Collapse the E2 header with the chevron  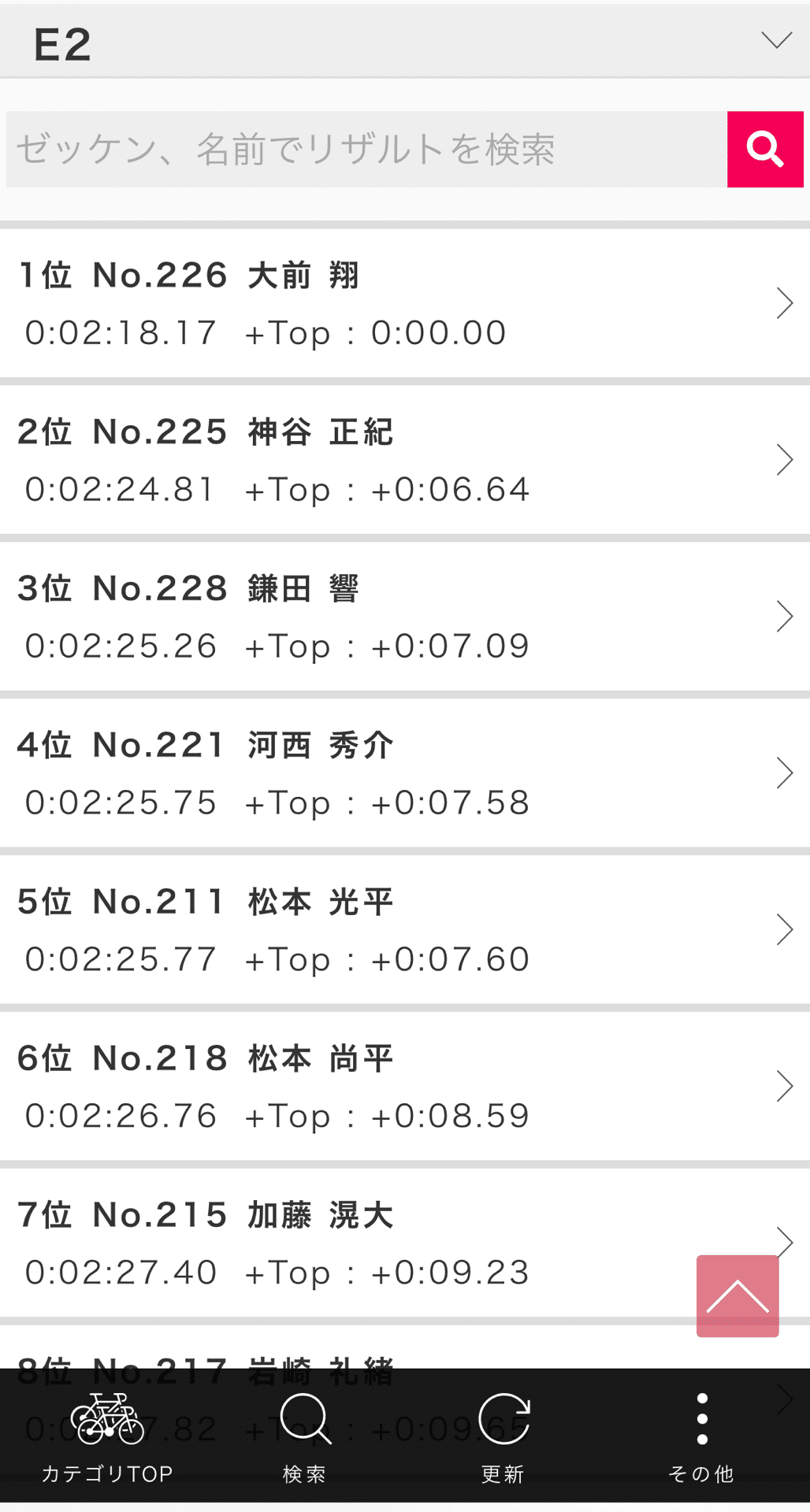pyautogui.click(x=776, y=38)
